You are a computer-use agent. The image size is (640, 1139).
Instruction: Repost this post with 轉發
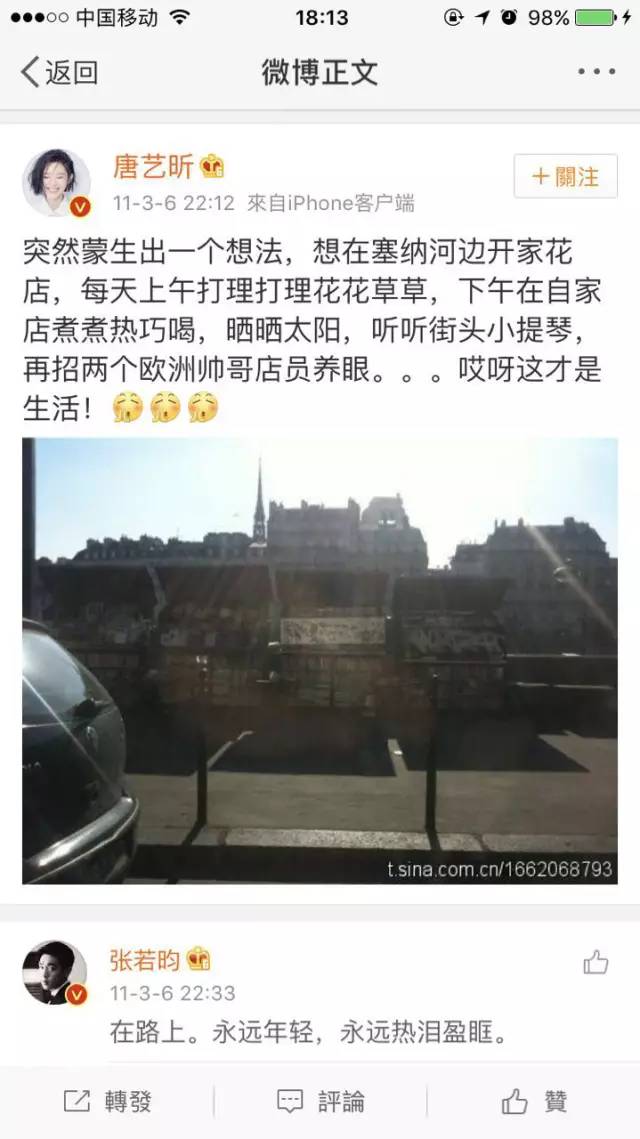pos(108,1101)
